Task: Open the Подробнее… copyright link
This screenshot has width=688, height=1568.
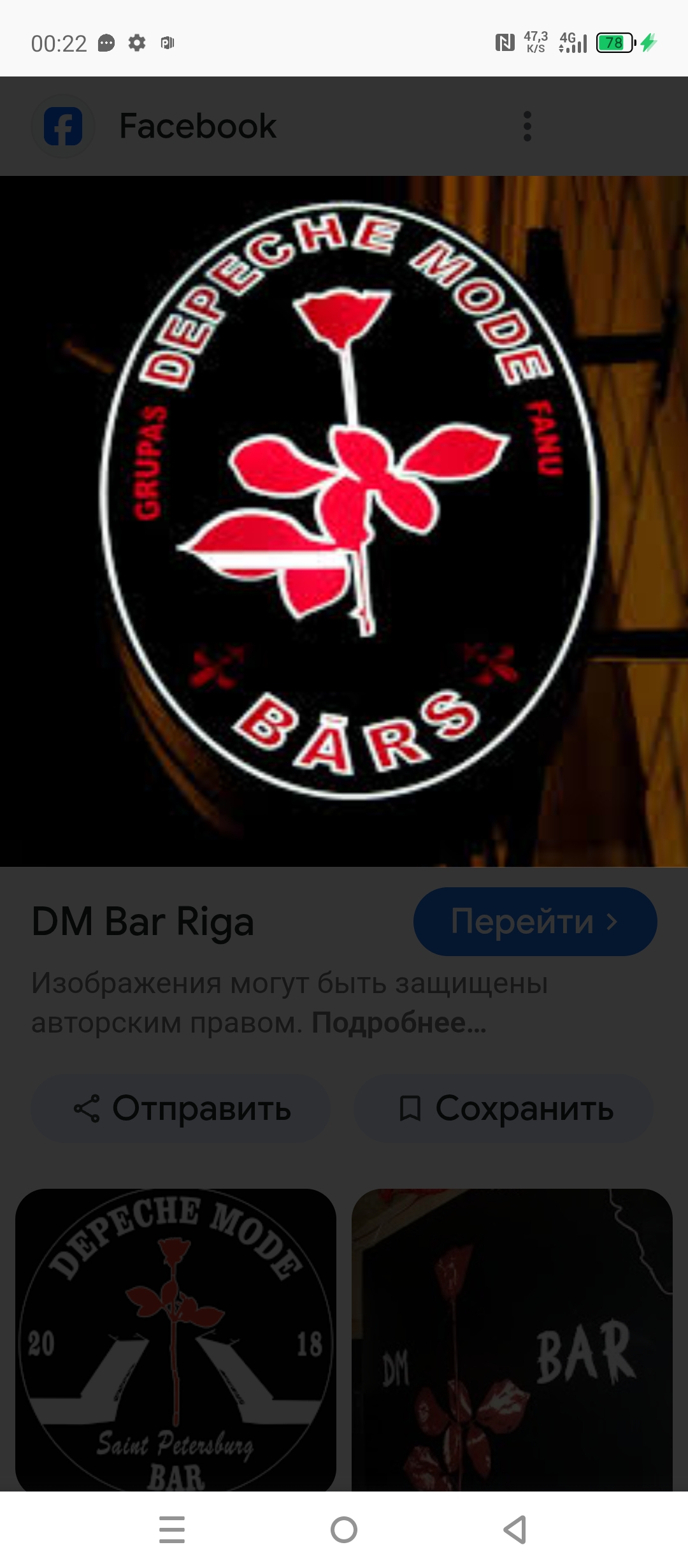Action: [x=399, y=1023]
